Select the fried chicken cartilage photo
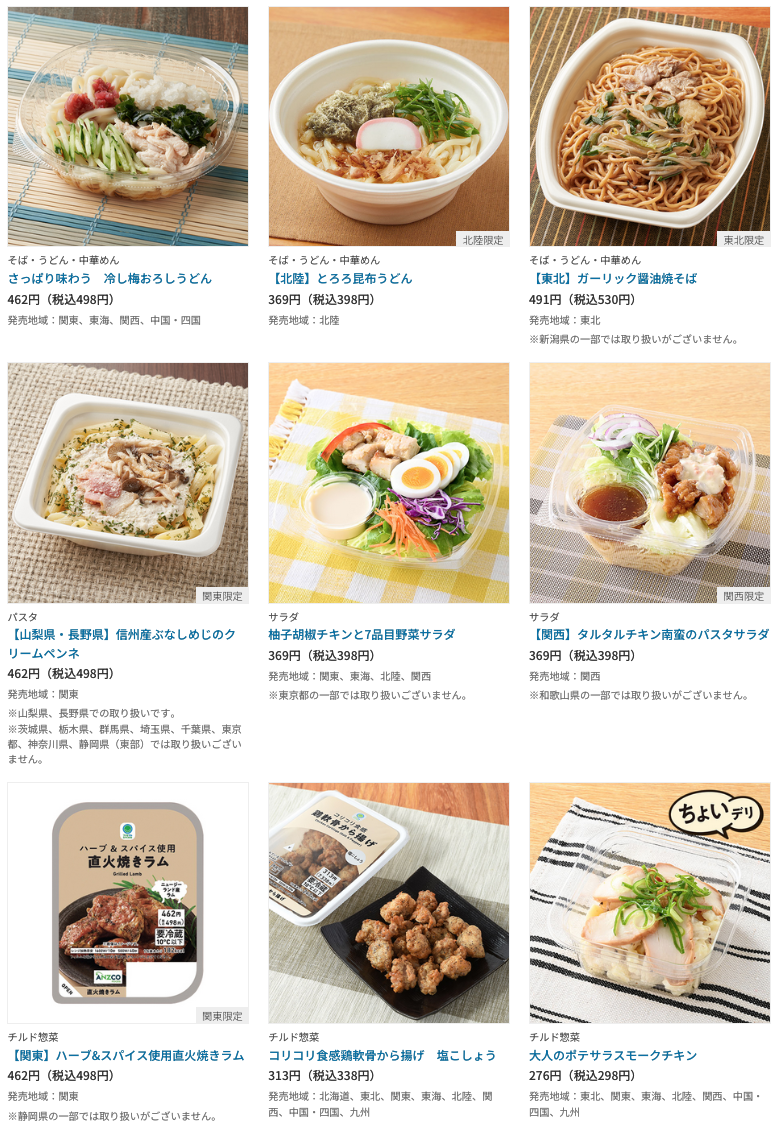Image resolution: width=777 pixels, height=1128 pixels. pyautogui.click(x=389, y=902)
